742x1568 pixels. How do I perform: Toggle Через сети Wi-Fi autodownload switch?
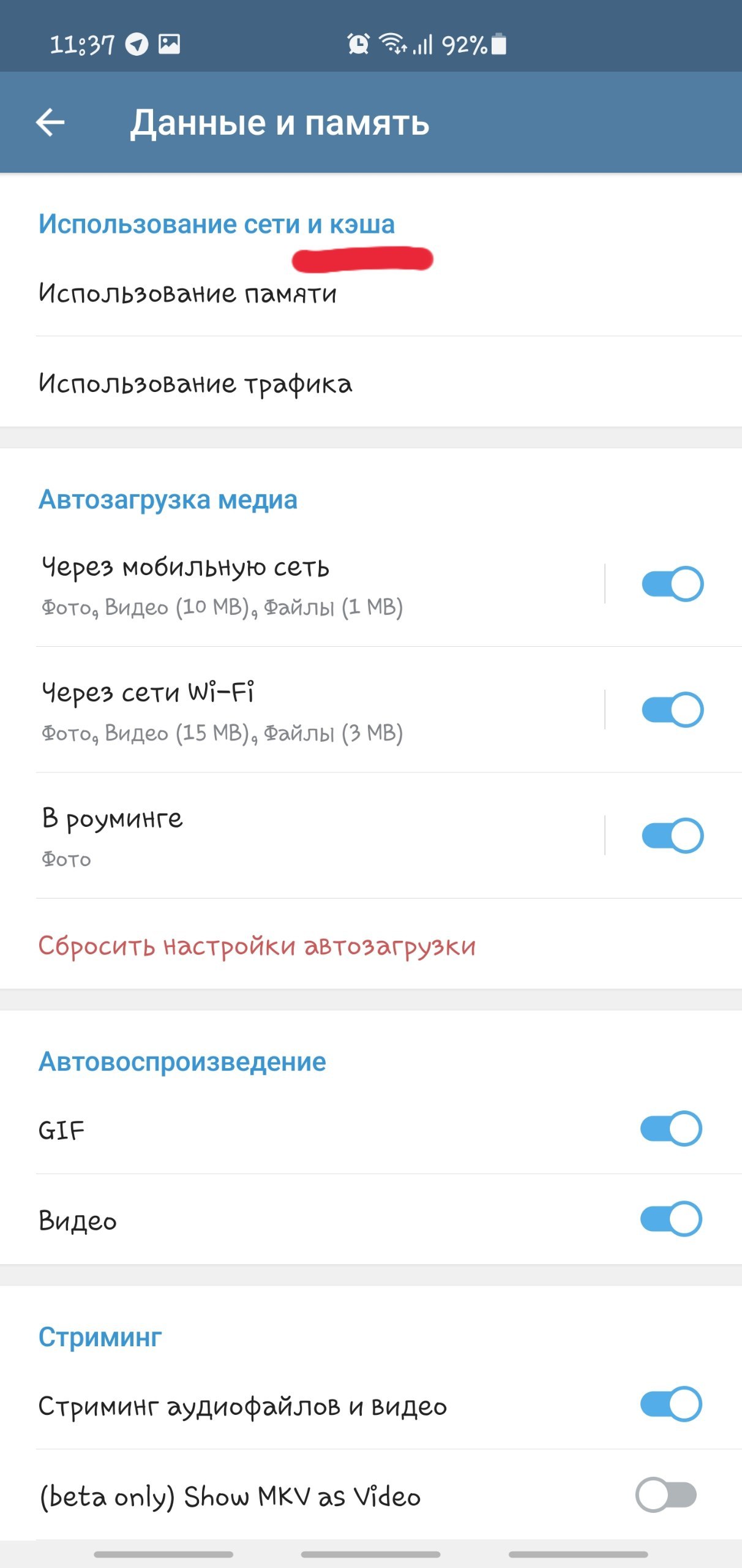672,710
